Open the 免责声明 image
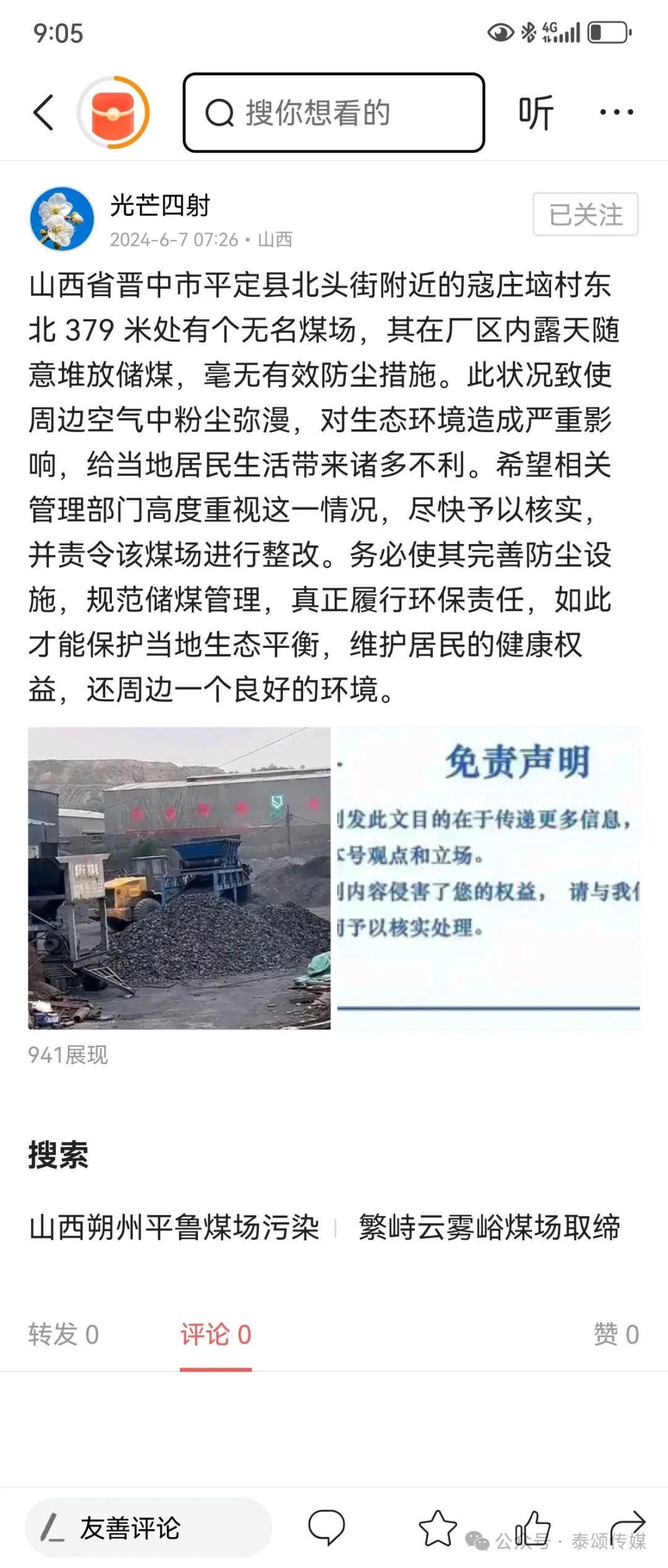 (x=489, y=878)
